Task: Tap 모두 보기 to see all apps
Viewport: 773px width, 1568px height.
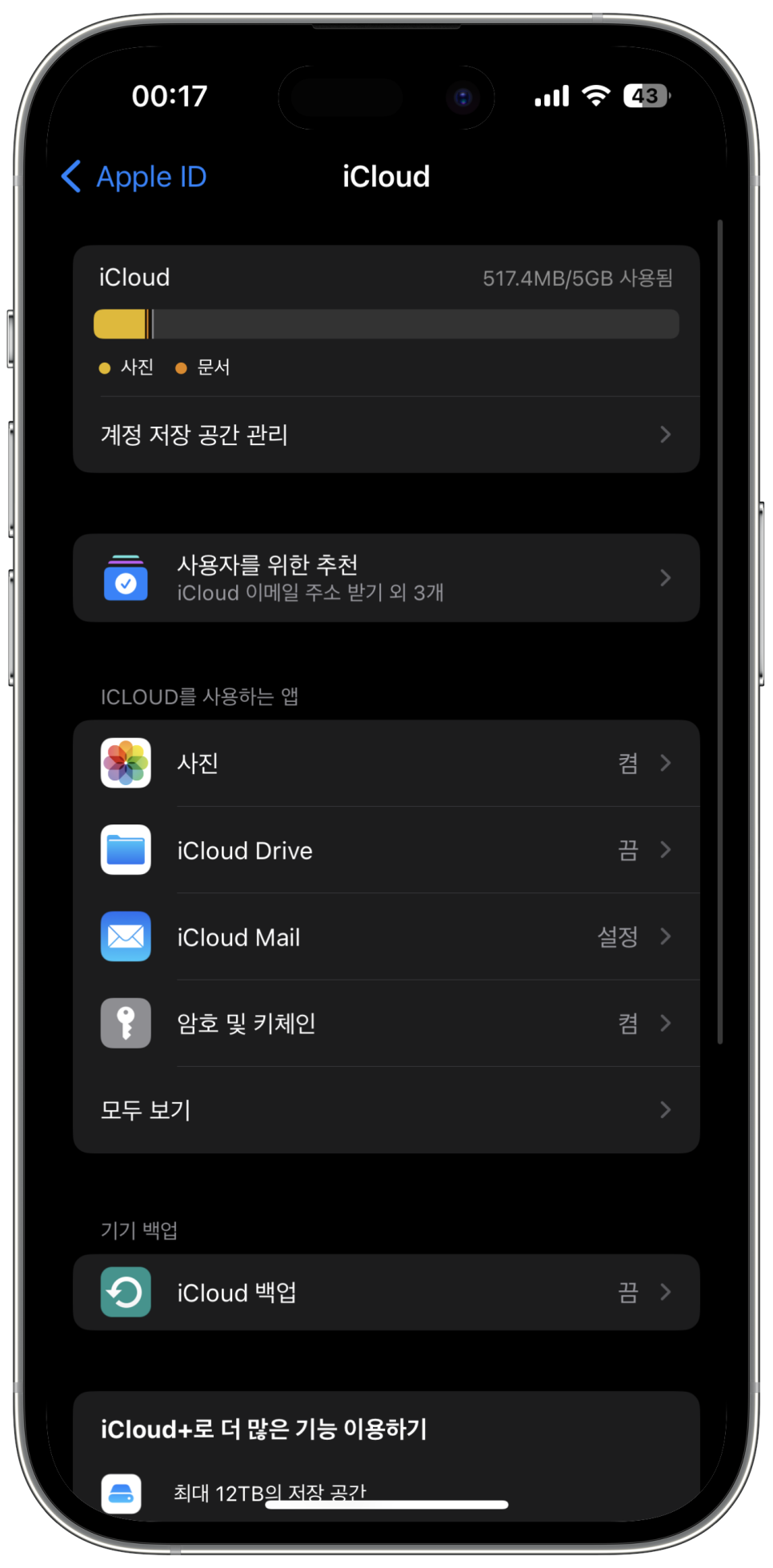Action: pyautogui.click(x=386, y=1110)
